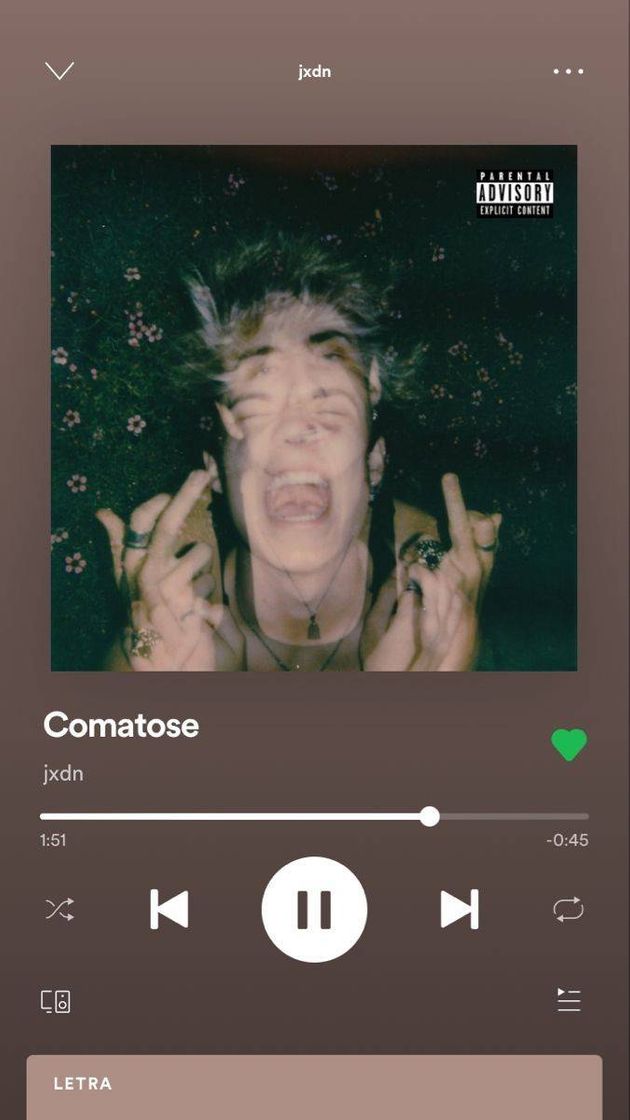Viewport: 630px width, 1120px height.
Task: Pause the song
Action: 314,910
